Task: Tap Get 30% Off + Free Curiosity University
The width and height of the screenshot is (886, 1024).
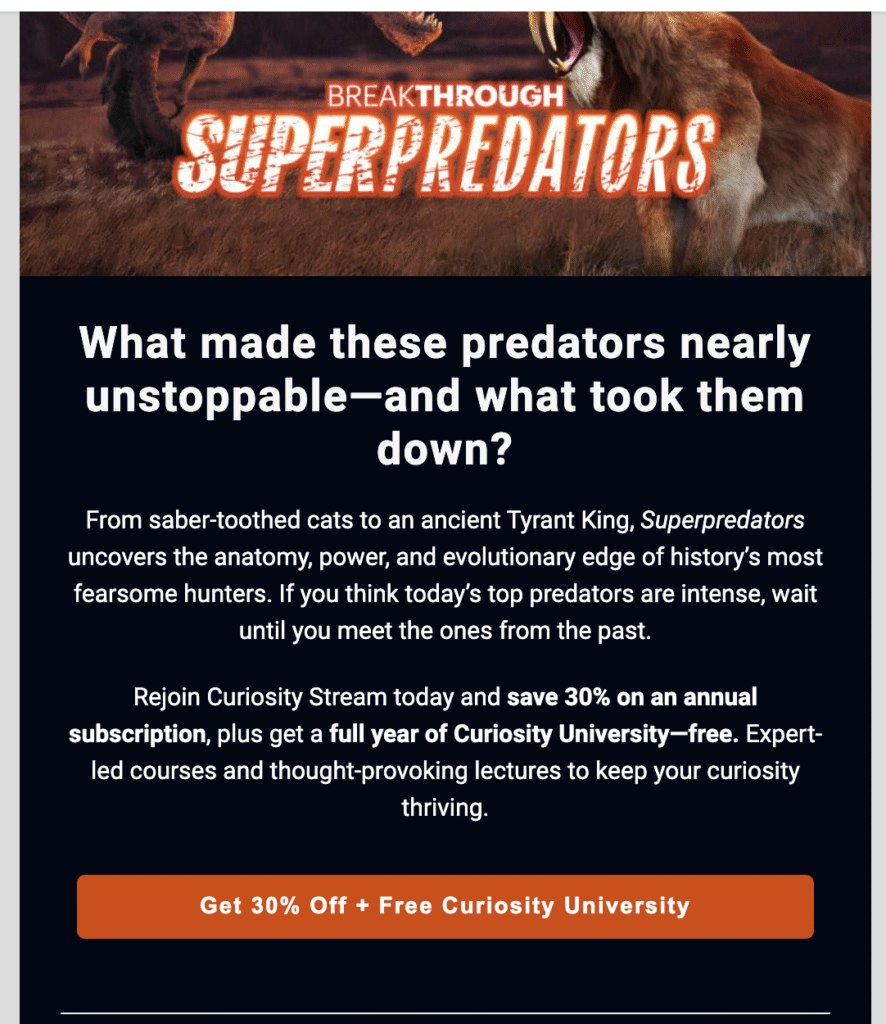Action: pyautogui.click(x=445, y=906)
